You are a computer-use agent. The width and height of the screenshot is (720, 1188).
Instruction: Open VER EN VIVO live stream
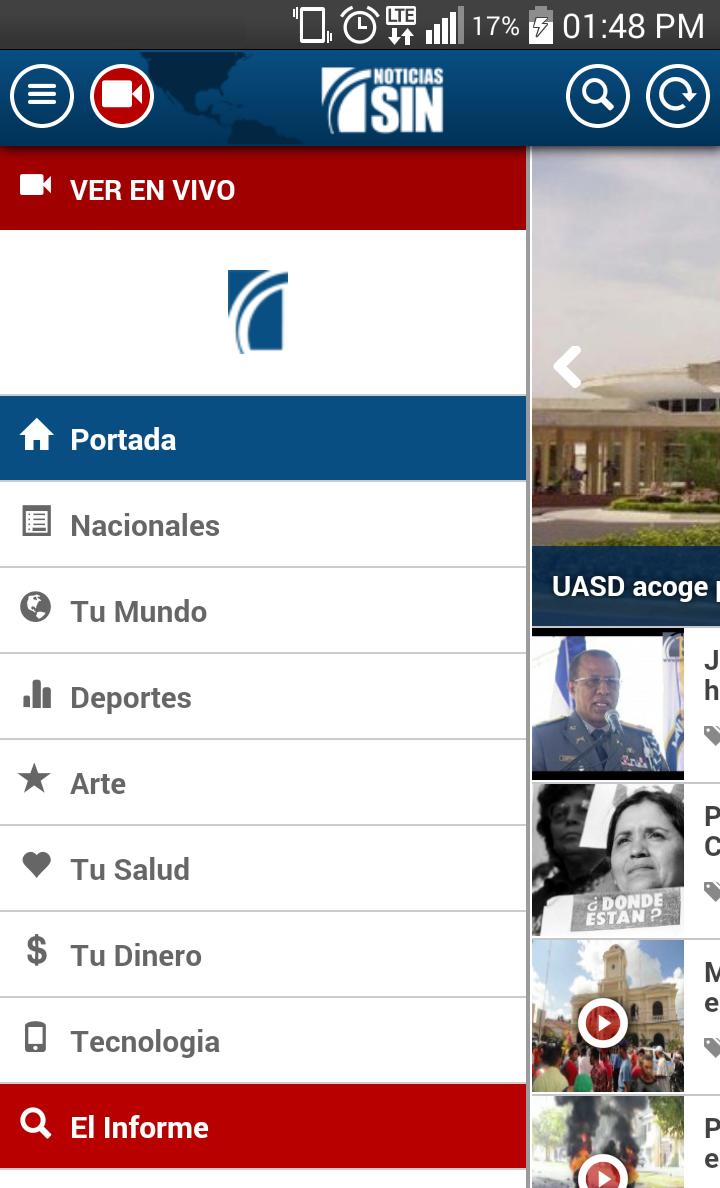pos(151,189)
